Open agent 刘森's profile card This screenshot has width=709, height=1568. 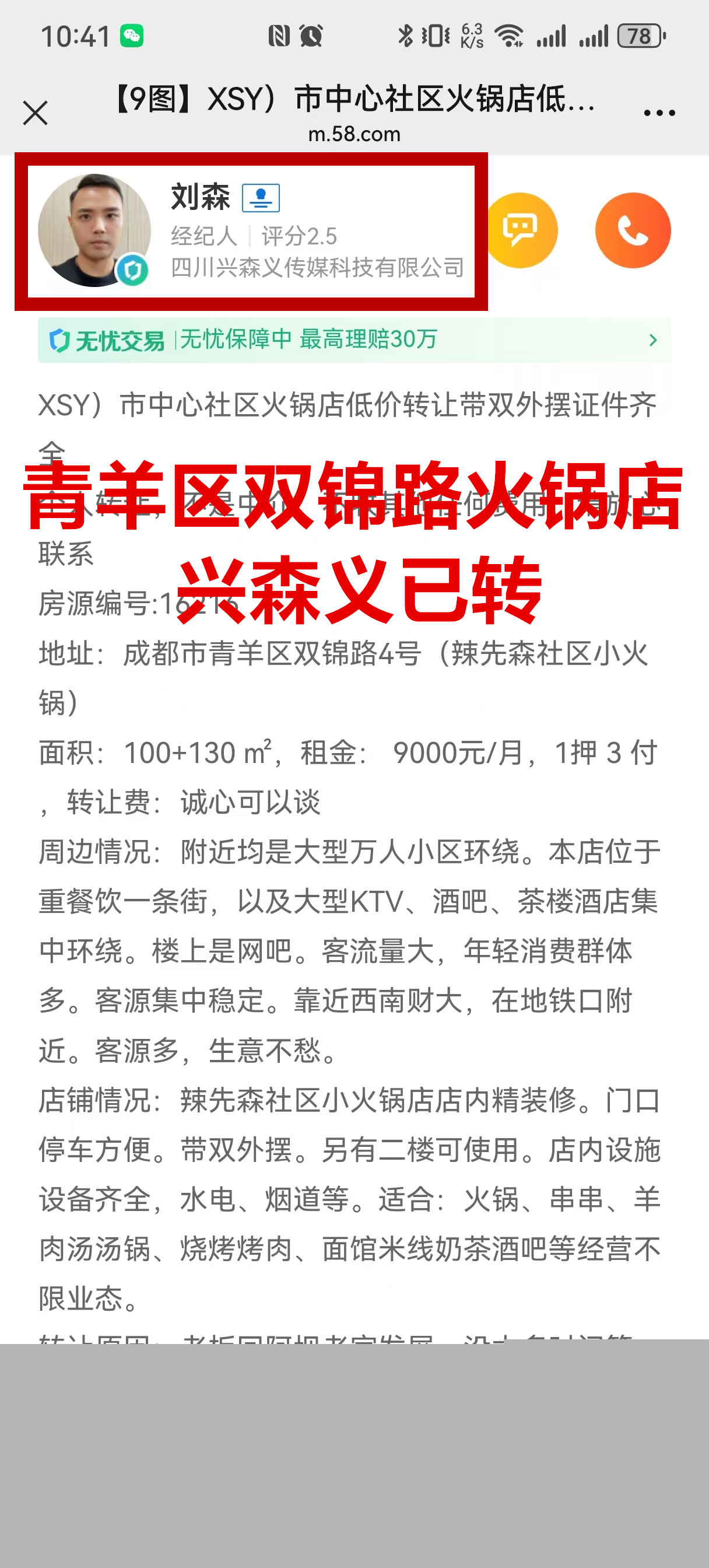coord(251,232)
